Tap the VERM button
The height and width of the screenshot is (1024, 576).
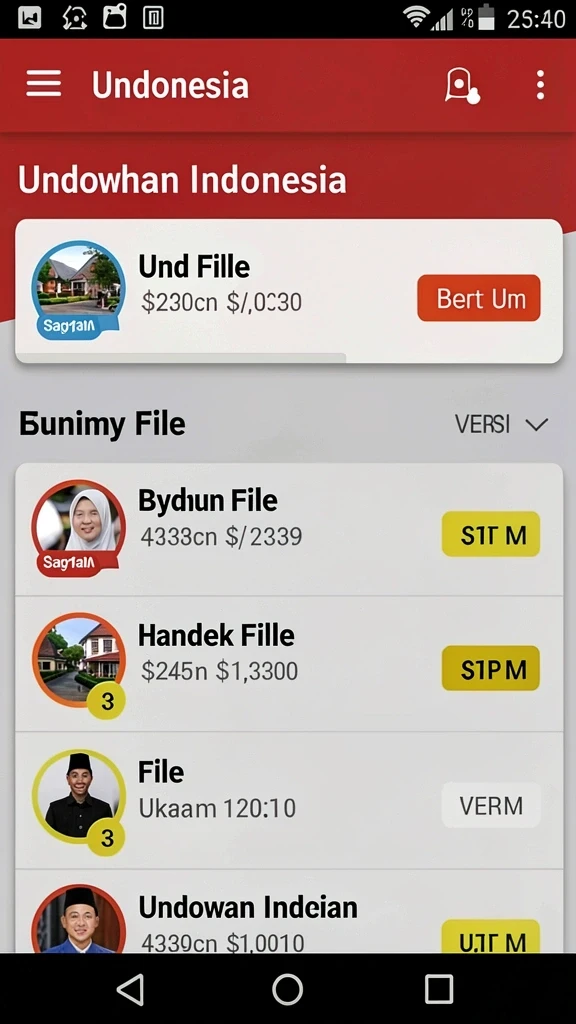pyautogui.click(x=491, y=805)
